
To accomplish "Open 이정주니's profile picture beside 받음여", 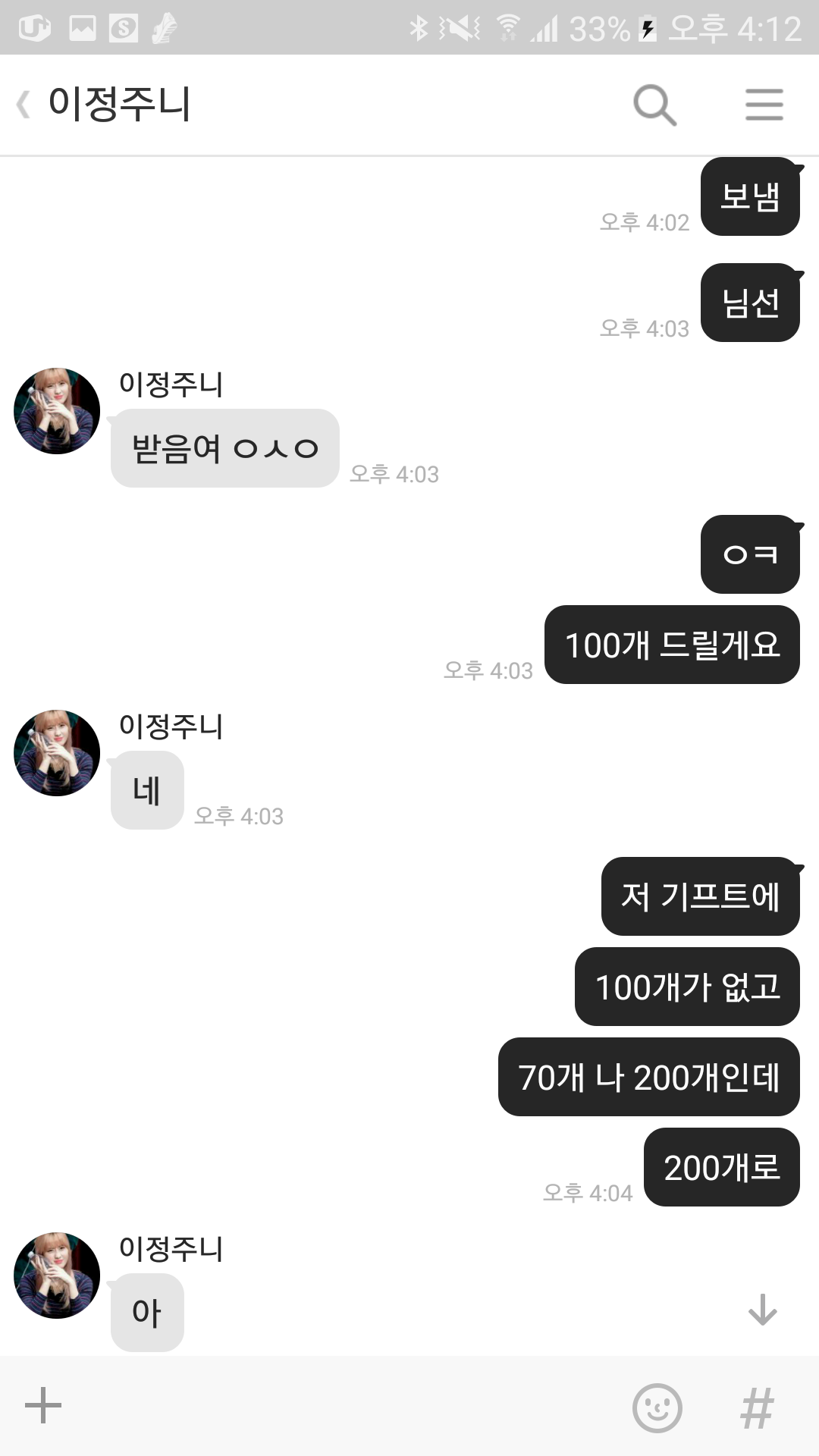I will point(57,411).
